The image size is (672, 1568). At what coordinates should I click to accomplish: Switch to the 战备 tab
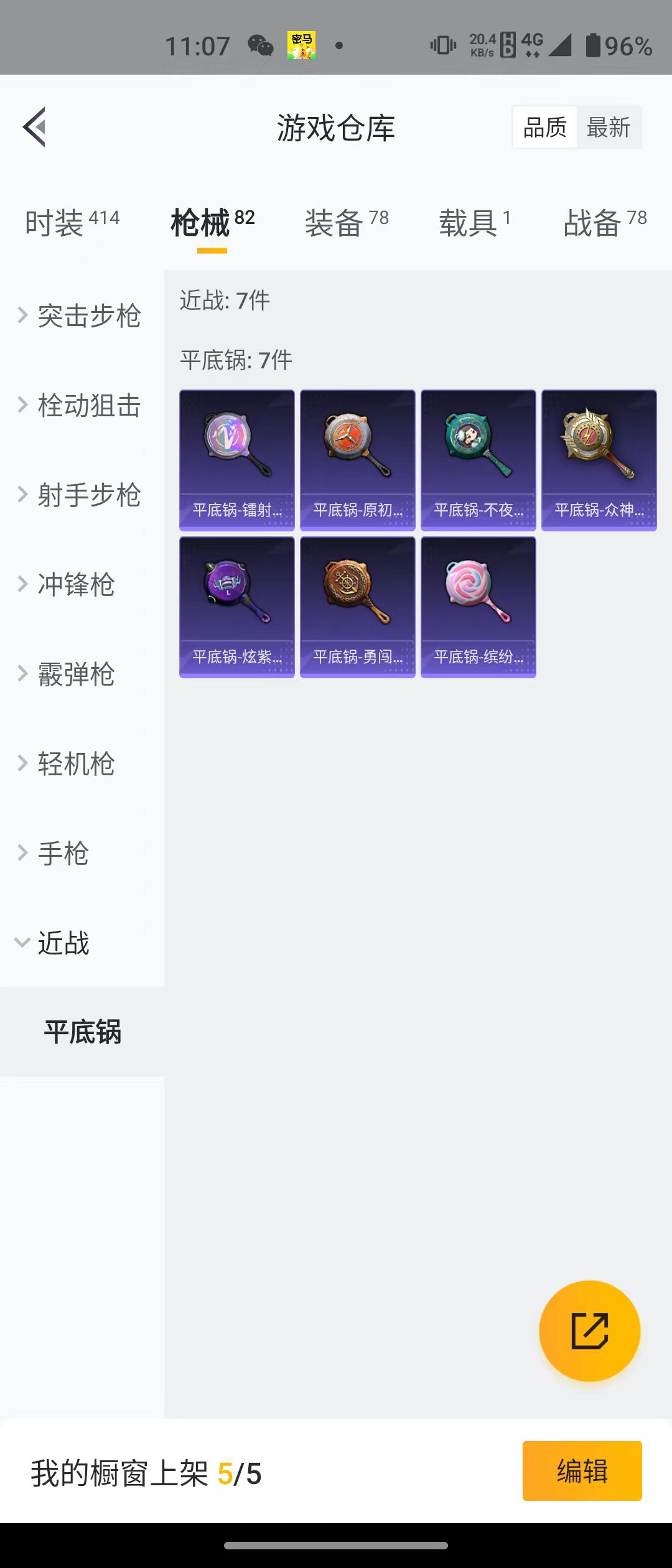(605, 222)
